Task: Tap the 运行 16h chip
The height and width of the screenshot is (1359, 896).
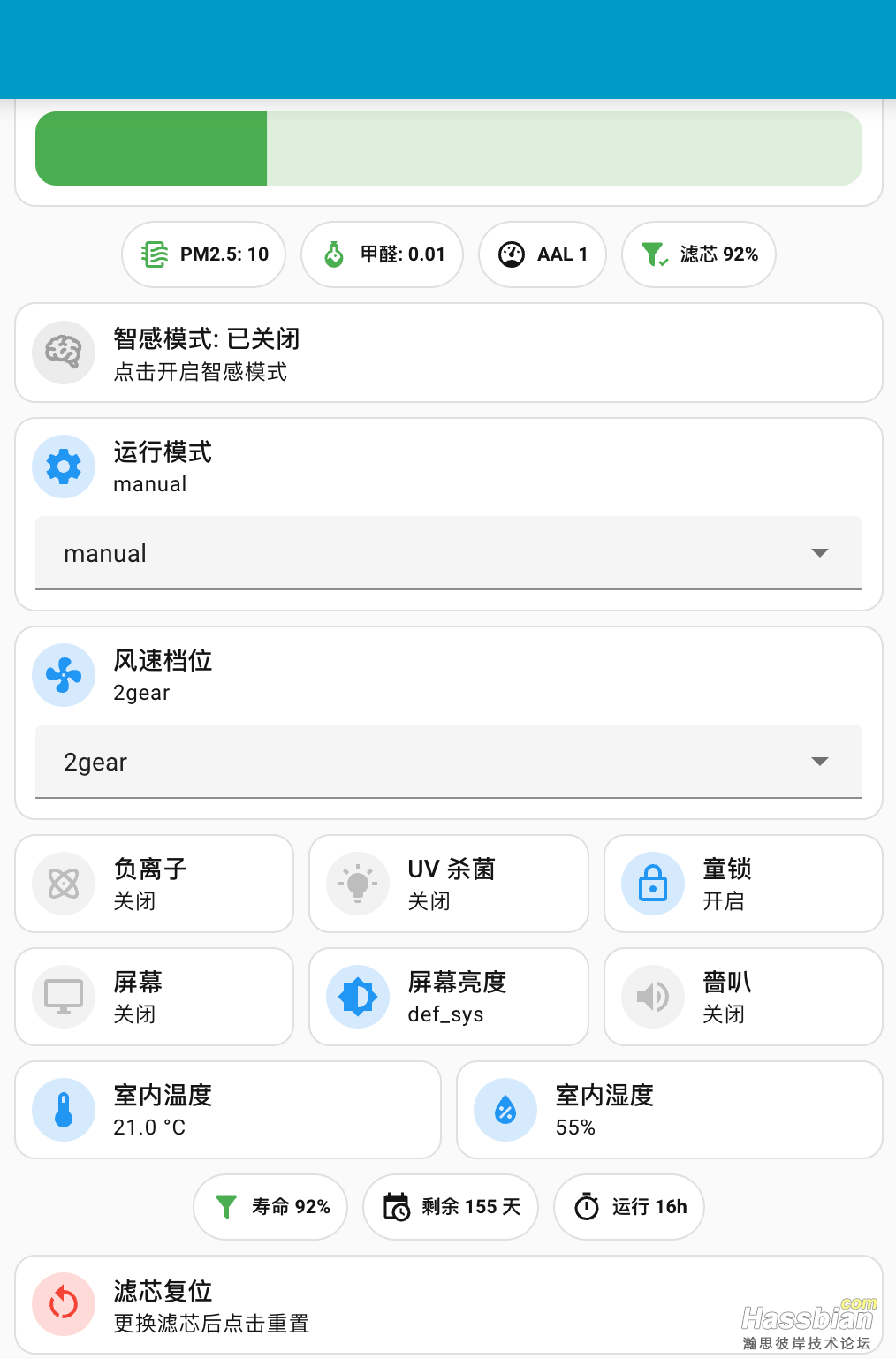Action: click(629, 1207)
